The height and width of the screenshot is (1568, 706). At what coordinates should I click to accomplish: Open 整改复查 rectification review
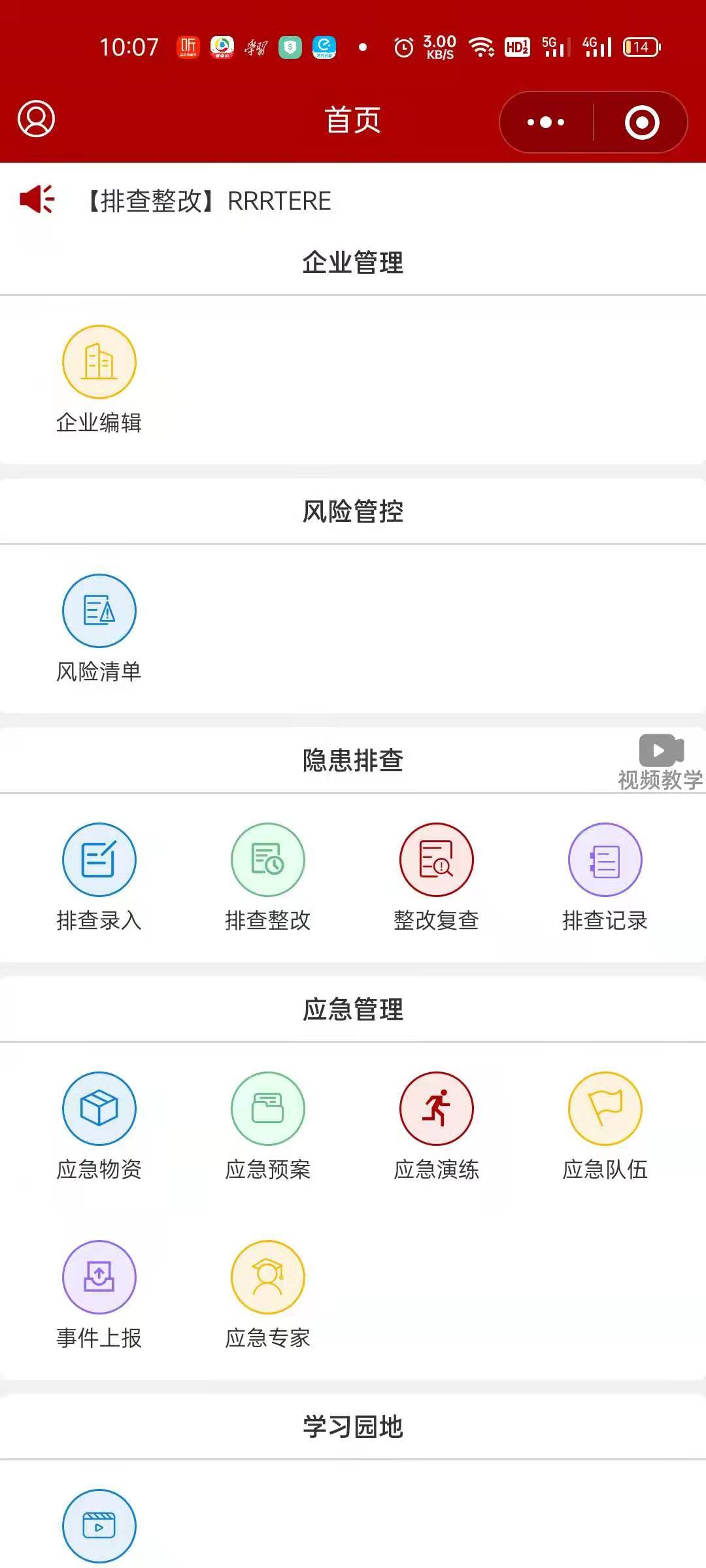(437, 860)
